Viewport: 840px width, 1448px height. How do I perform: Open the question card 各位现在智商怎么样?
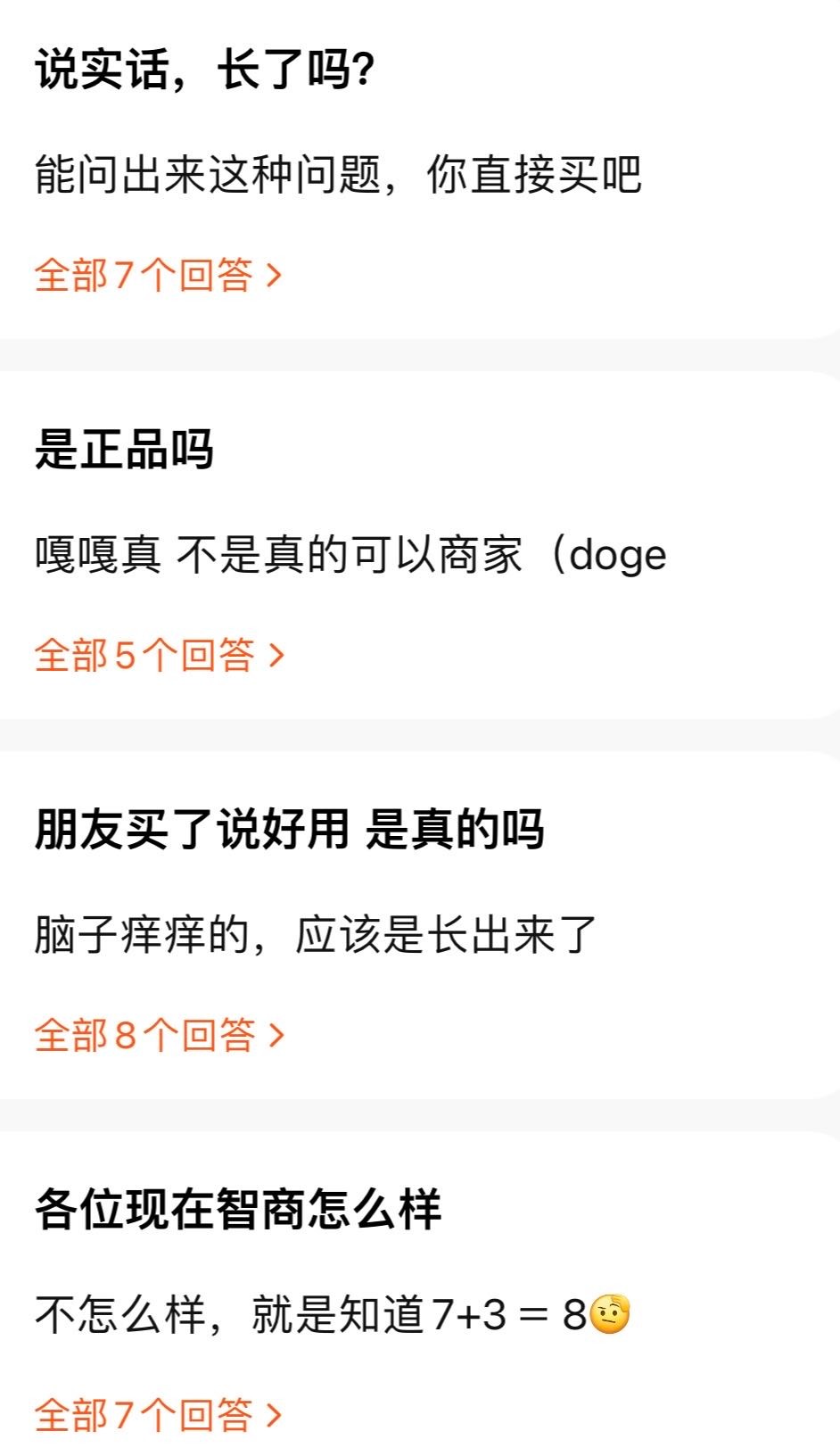(x=238, y=1210)
